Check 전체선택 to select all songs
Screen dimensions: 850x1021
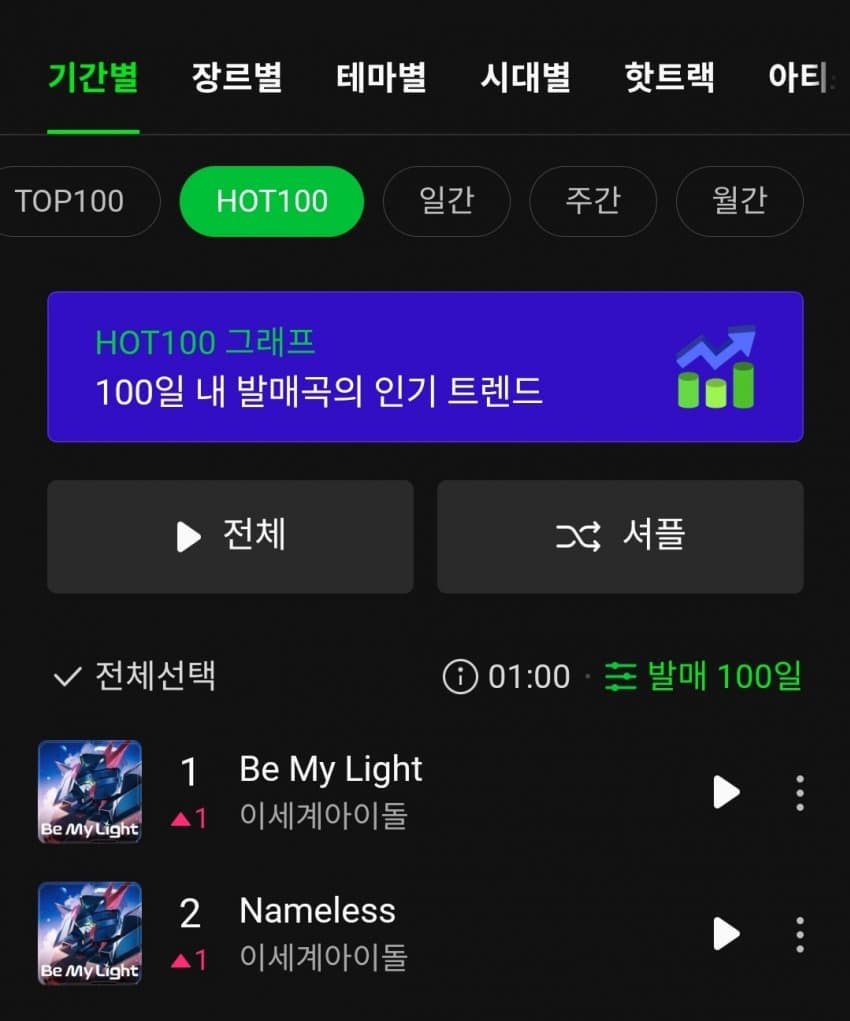click(x=134, y=677)
